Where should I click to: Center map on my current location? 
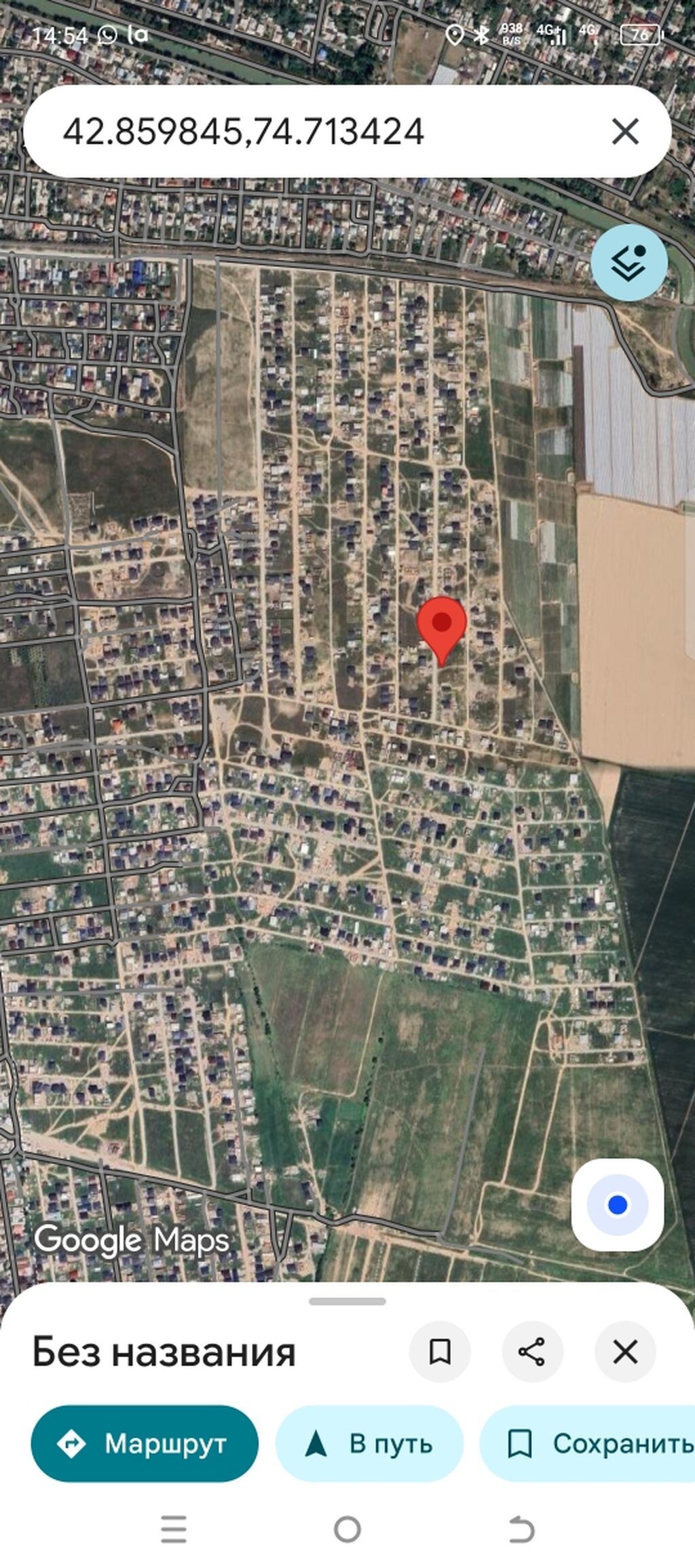618,1205
